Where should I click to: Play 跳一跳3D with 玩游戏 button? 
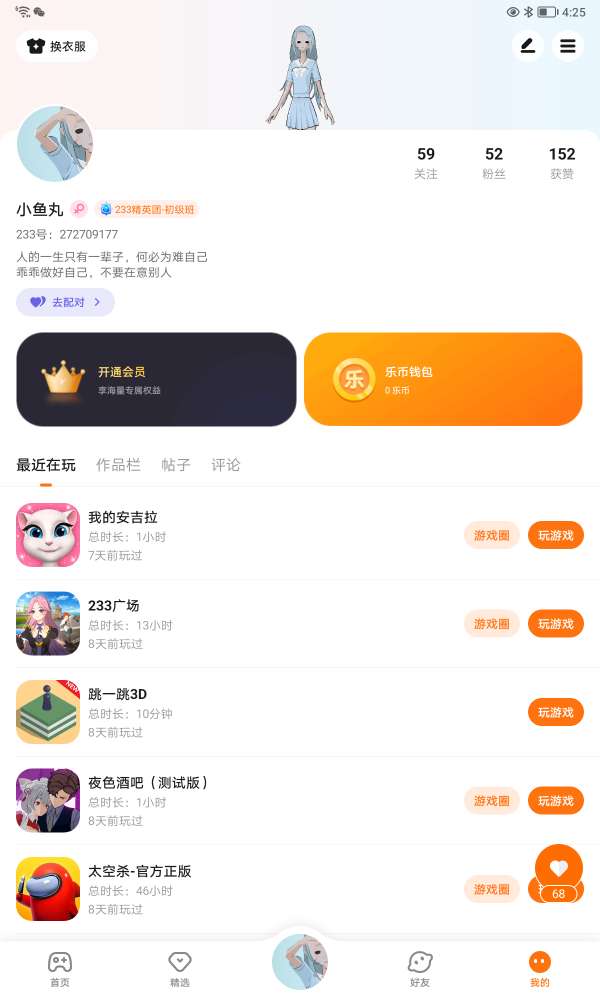(x=555, y=712)
